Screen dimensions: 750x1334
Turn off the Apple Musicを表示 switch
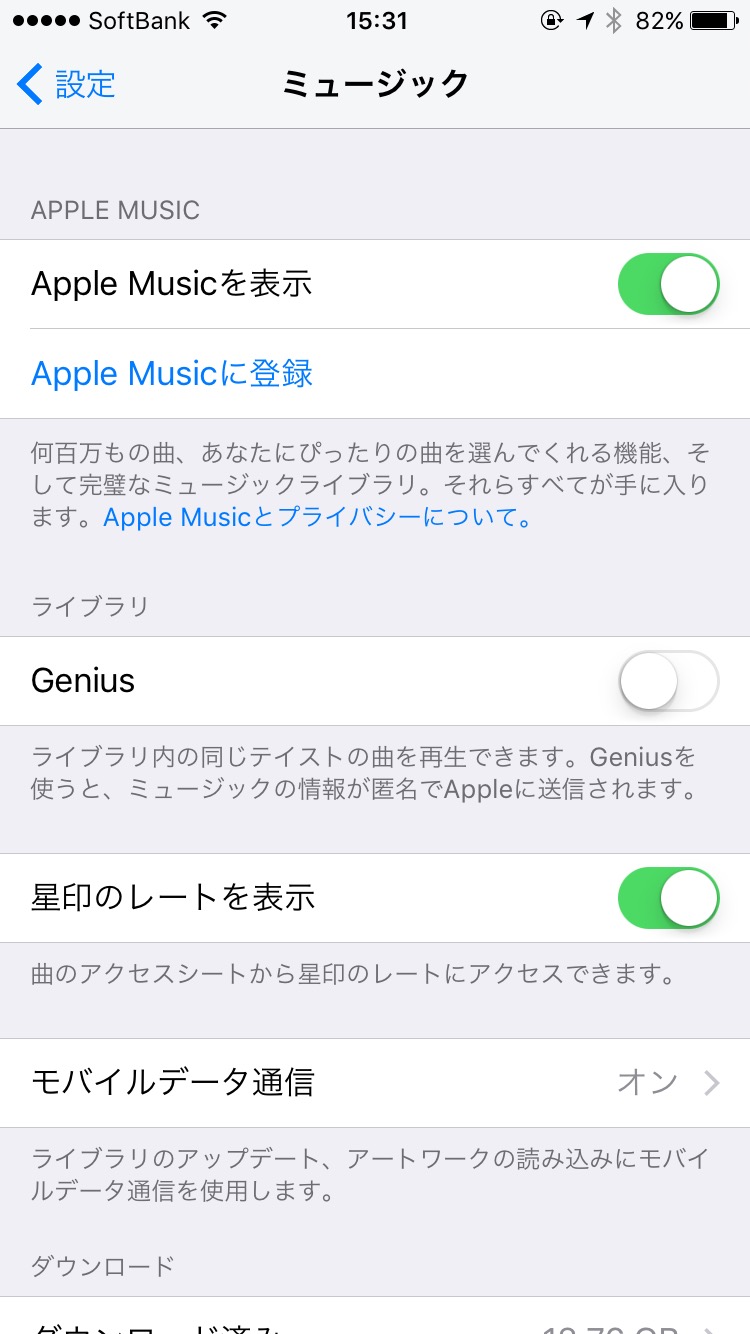pos(669,284)
